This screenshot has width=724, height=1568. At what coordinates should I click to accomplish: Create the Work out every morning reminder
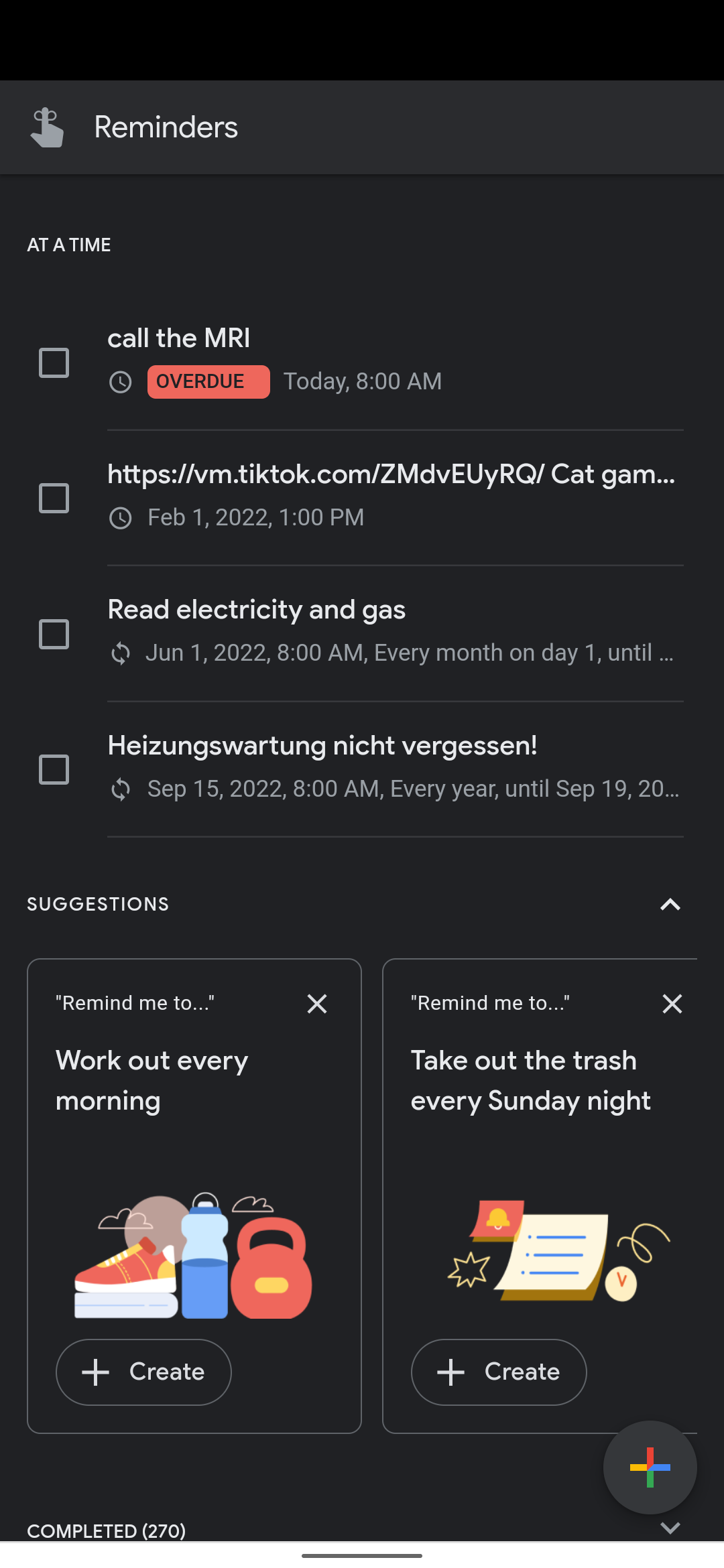click(x=143, y=1372)
